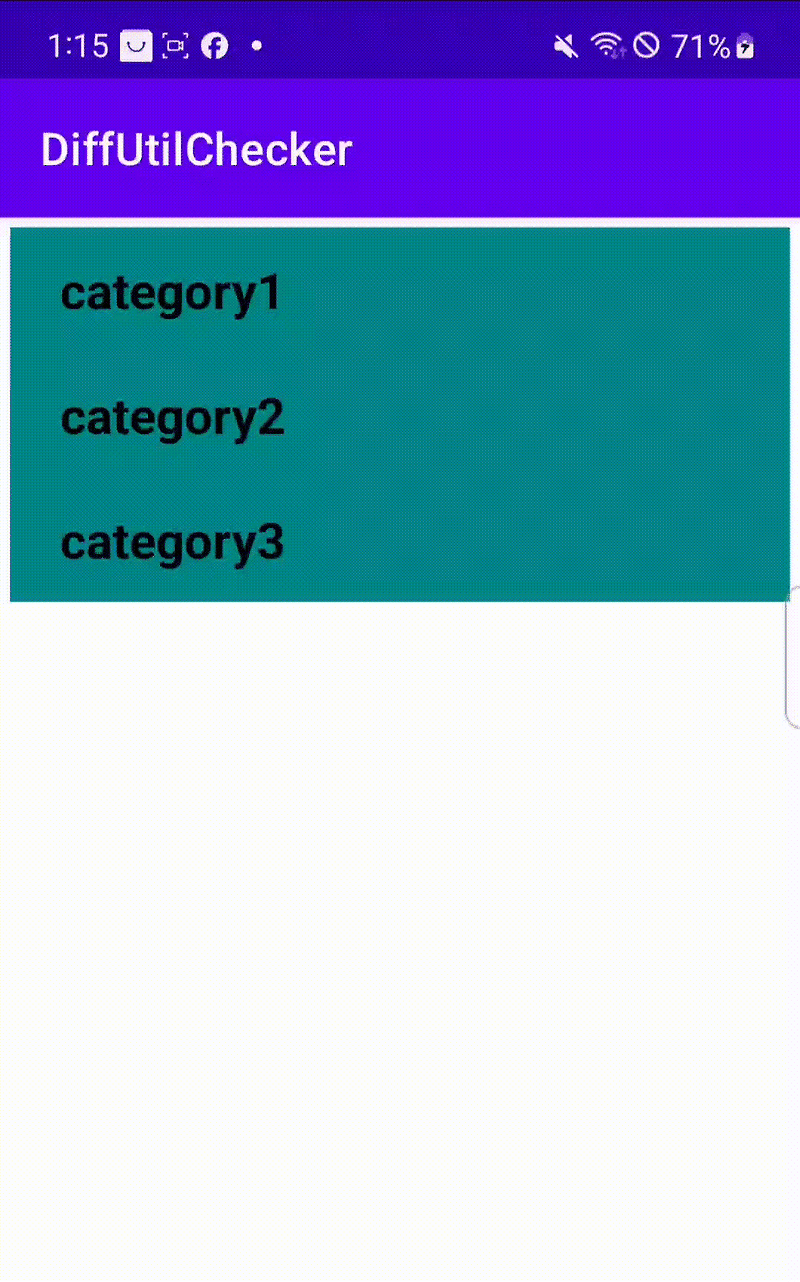Screen dimensions: 800x1282
Task: Tap the teal list background area
Action: click(x=550, y=480)
